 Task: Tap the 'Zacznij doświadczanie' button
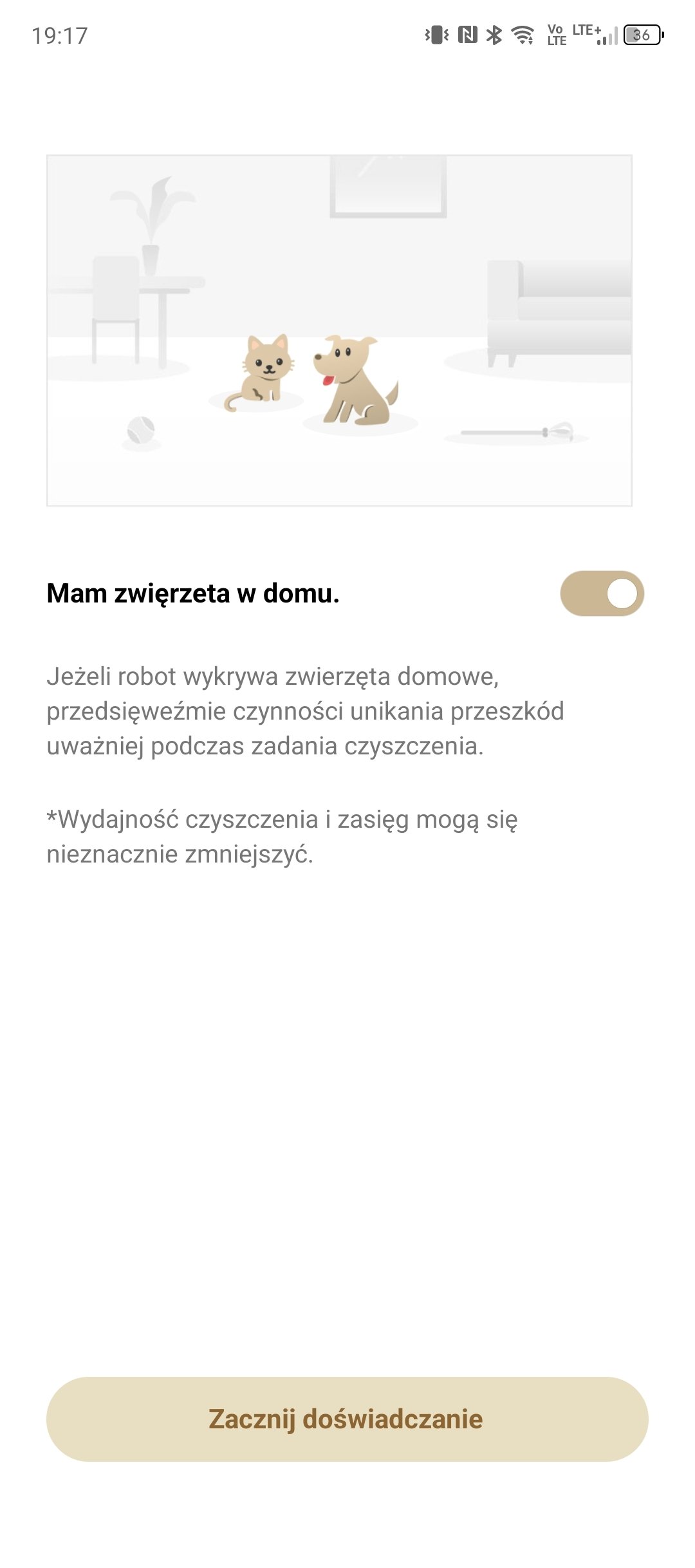[x=347, y=1419]
